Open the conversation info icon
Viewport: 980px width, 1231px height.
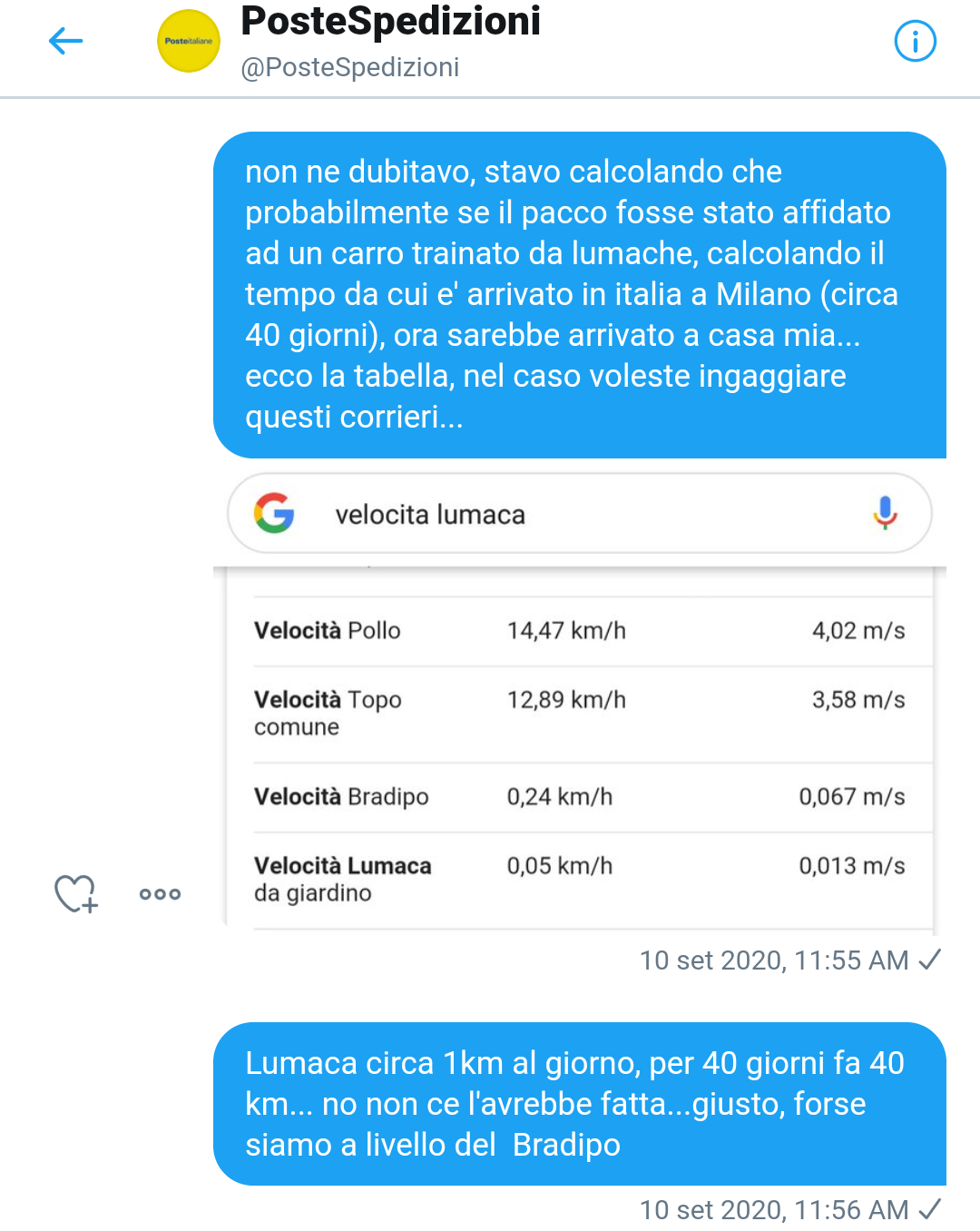point(915,41)
